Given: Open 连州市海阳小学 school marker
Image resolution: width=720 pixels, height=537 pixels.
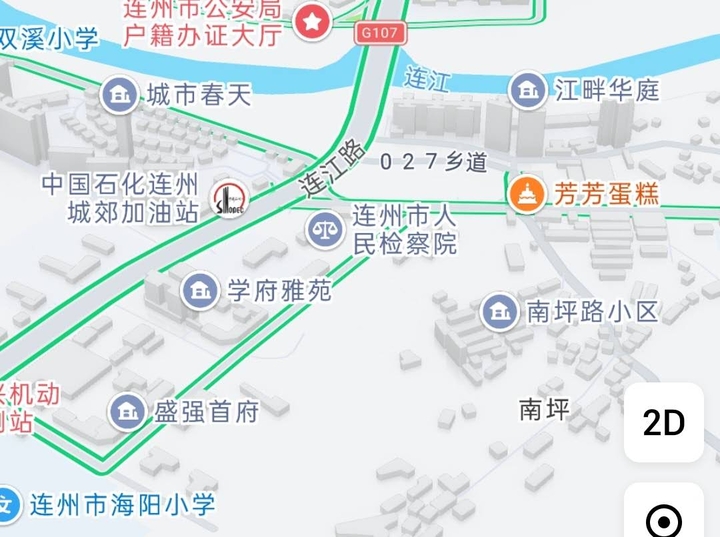Looking at the screenshot, I should tap(8, 504).
